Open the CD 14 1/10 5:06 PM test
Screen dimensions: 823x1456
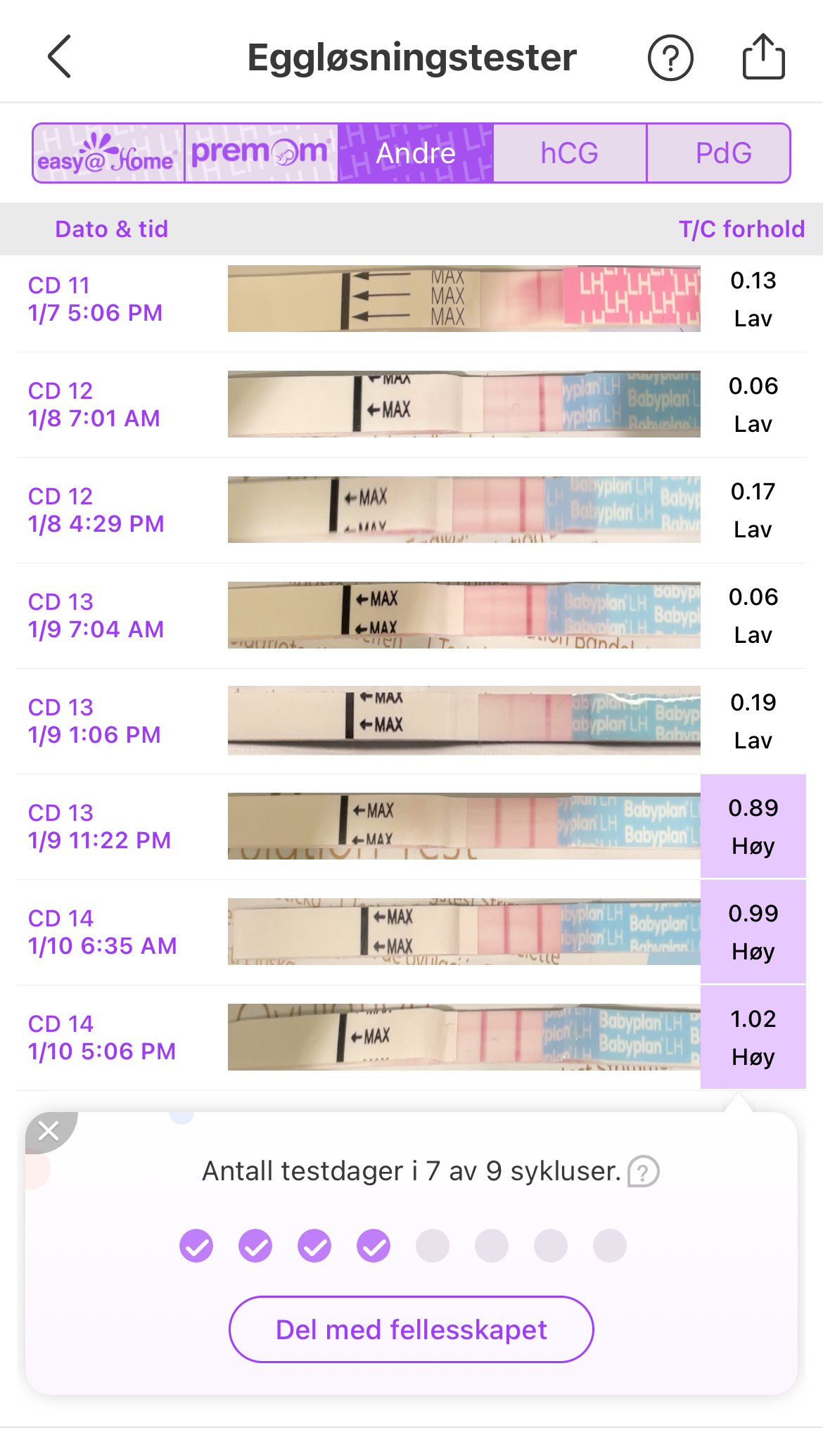point(464,1037)
